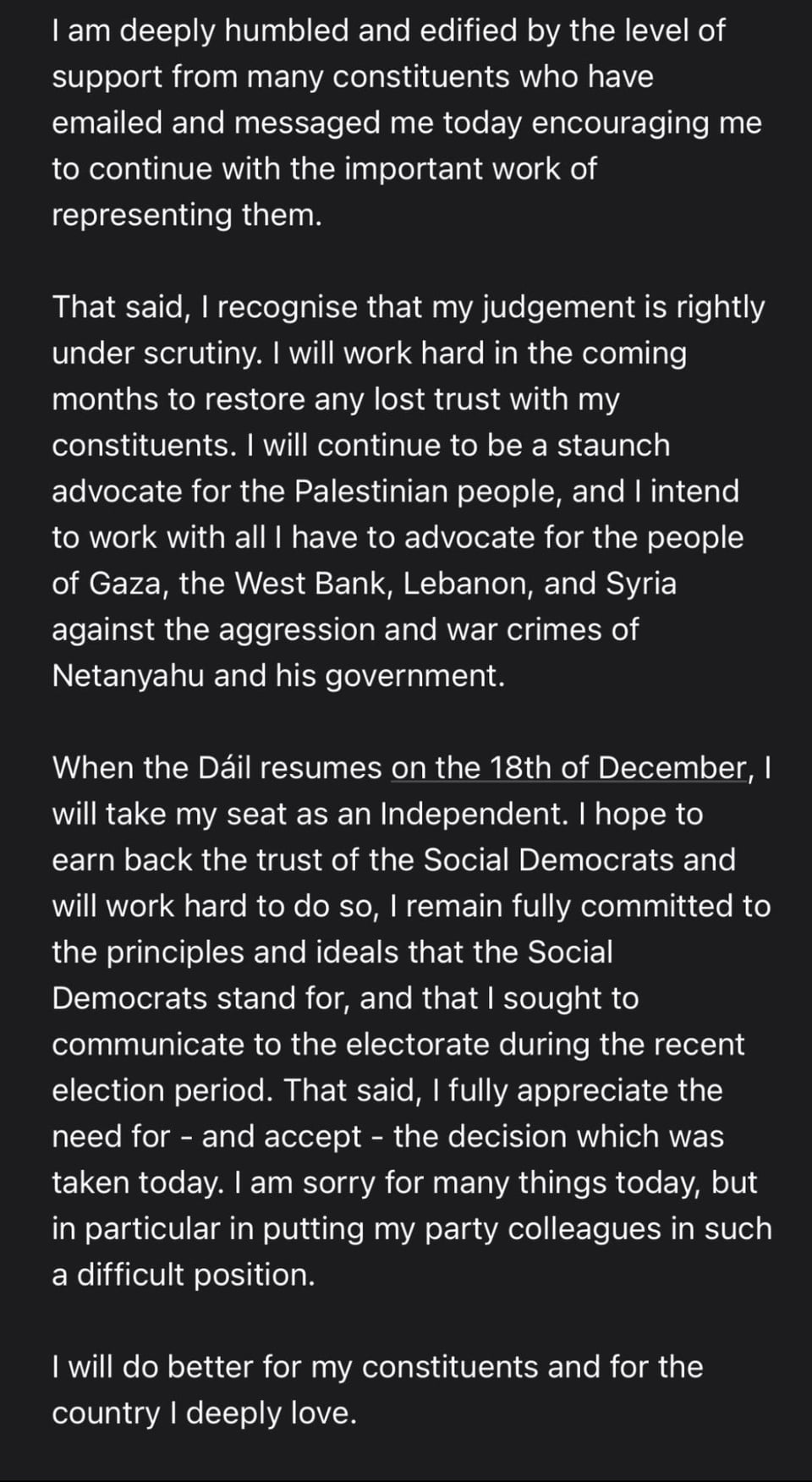Open the underlined "on the 18th of December" date
The image size is (812, 1482).
570,768
